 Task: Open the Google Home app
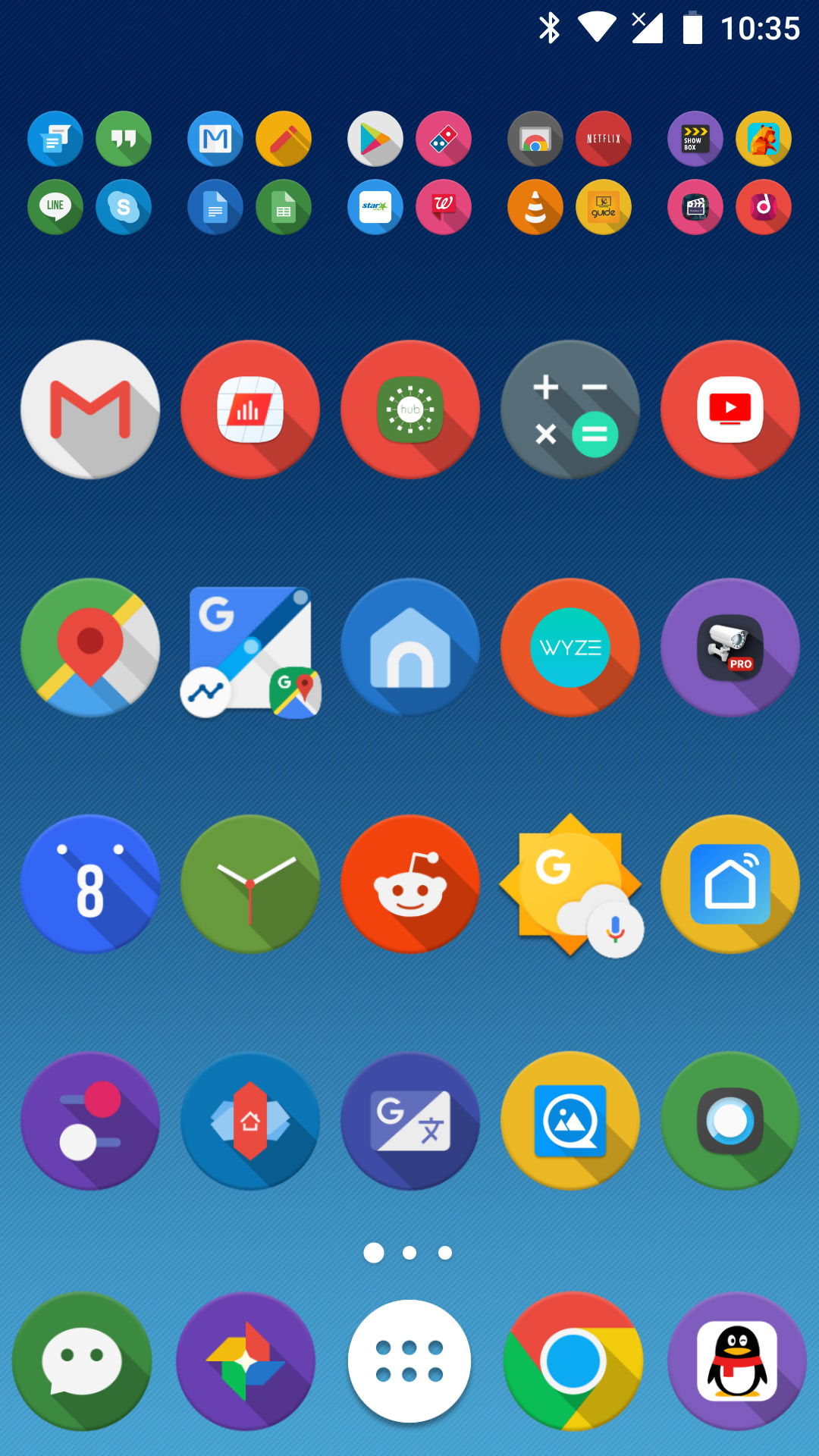click(x=410, y=648)
